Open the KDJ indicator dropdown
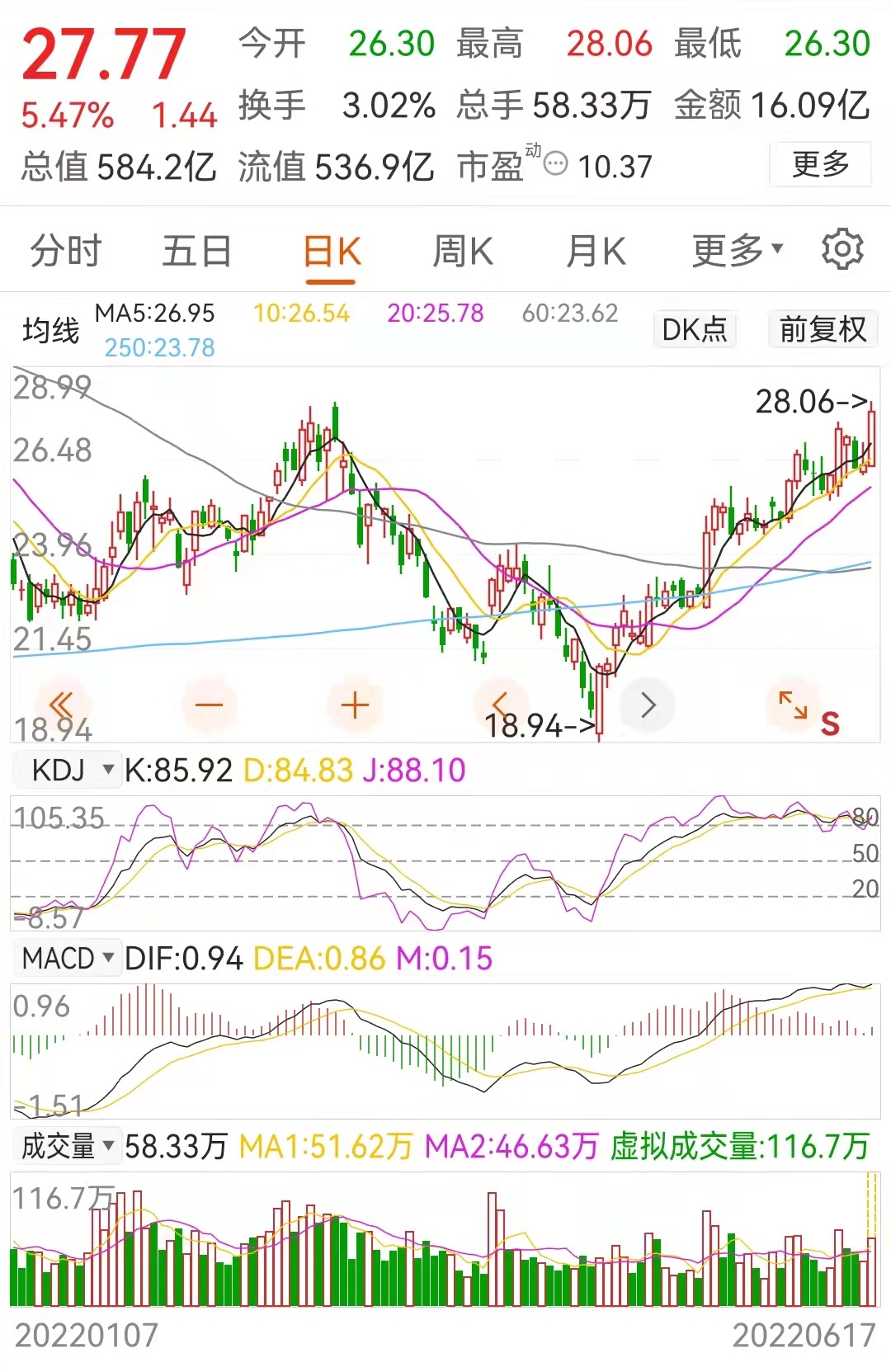891x1372 pixels. tap(66, 770)
